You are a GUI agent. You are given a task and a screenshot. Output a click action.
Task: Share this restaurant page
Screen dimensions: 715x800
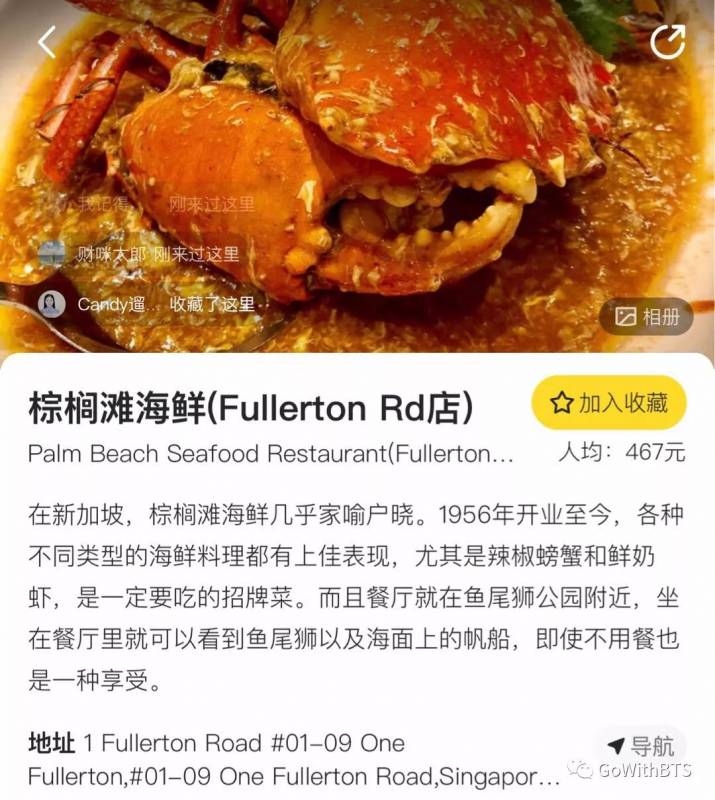tap(667, 41)
